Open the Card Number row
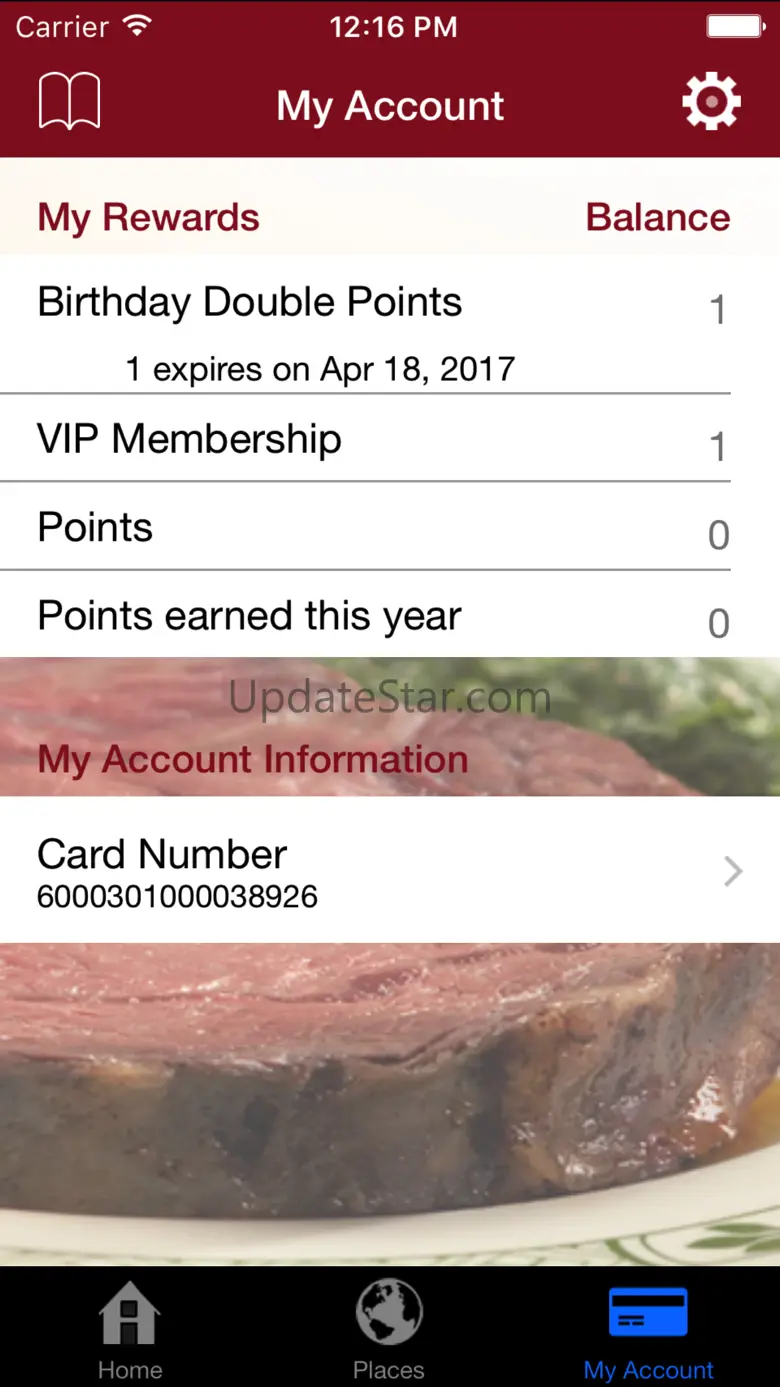780x1387 pixels. tap(390, 870)
